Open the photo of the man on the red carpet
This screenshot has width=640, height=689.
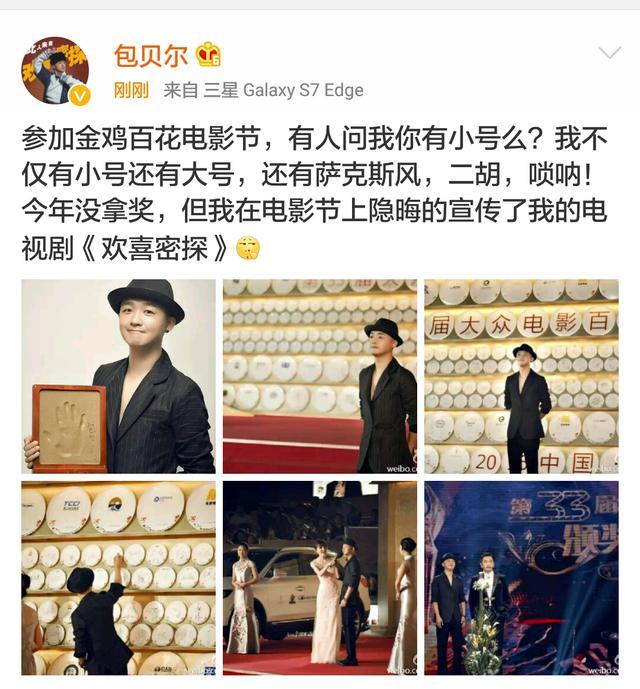320,376
